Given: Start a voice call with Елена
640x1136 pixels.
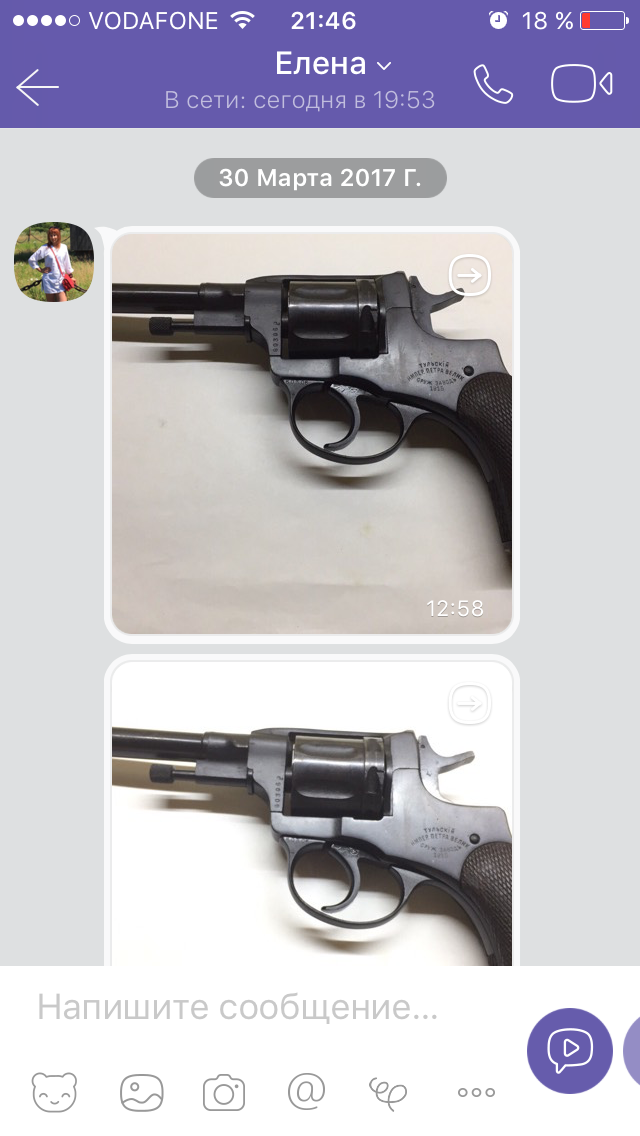Looking at the screenshot, I should 493,85.
